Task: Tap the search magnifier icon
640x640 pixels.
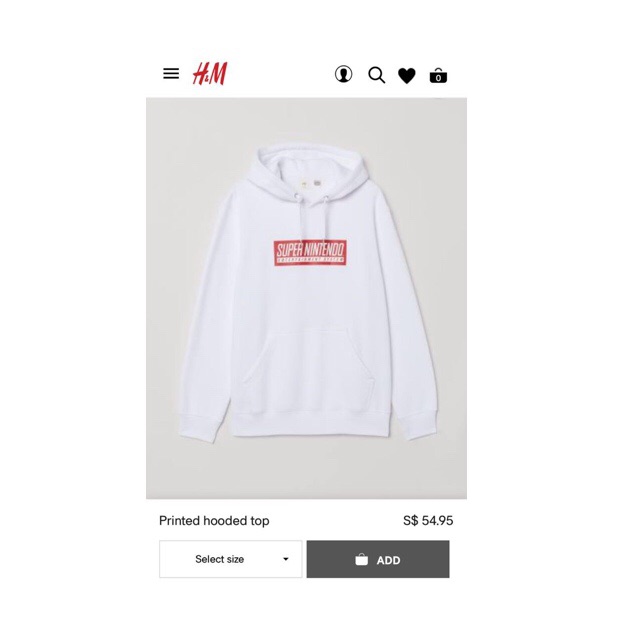Action: (x=376, y=75)
